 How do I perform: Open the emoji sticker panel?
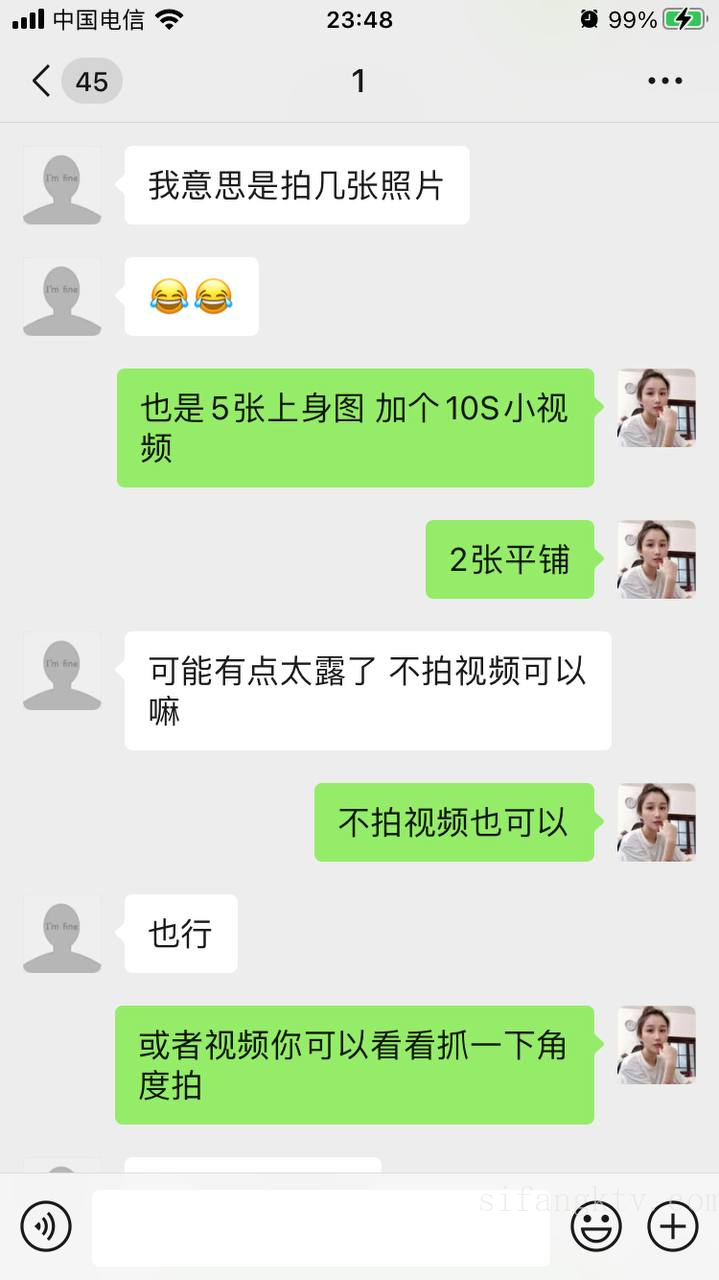click(596, 1226)
